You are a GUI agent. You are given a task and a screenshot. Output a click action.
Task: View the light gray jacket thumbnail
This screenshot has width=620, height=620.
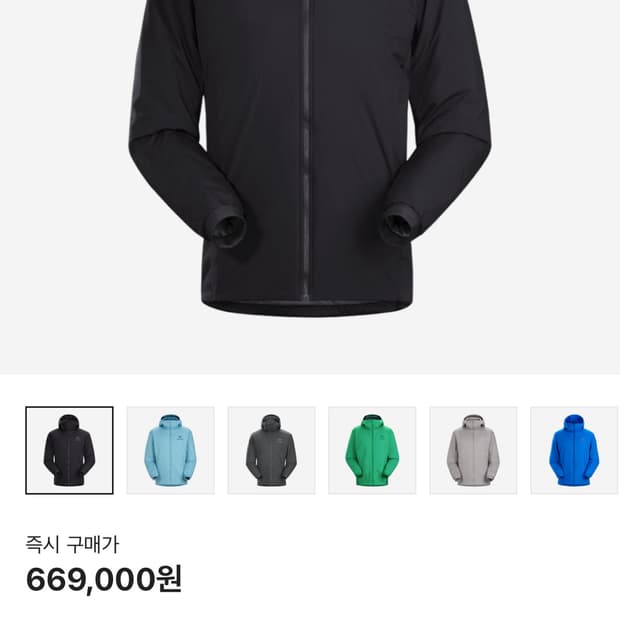pos(473,450)
